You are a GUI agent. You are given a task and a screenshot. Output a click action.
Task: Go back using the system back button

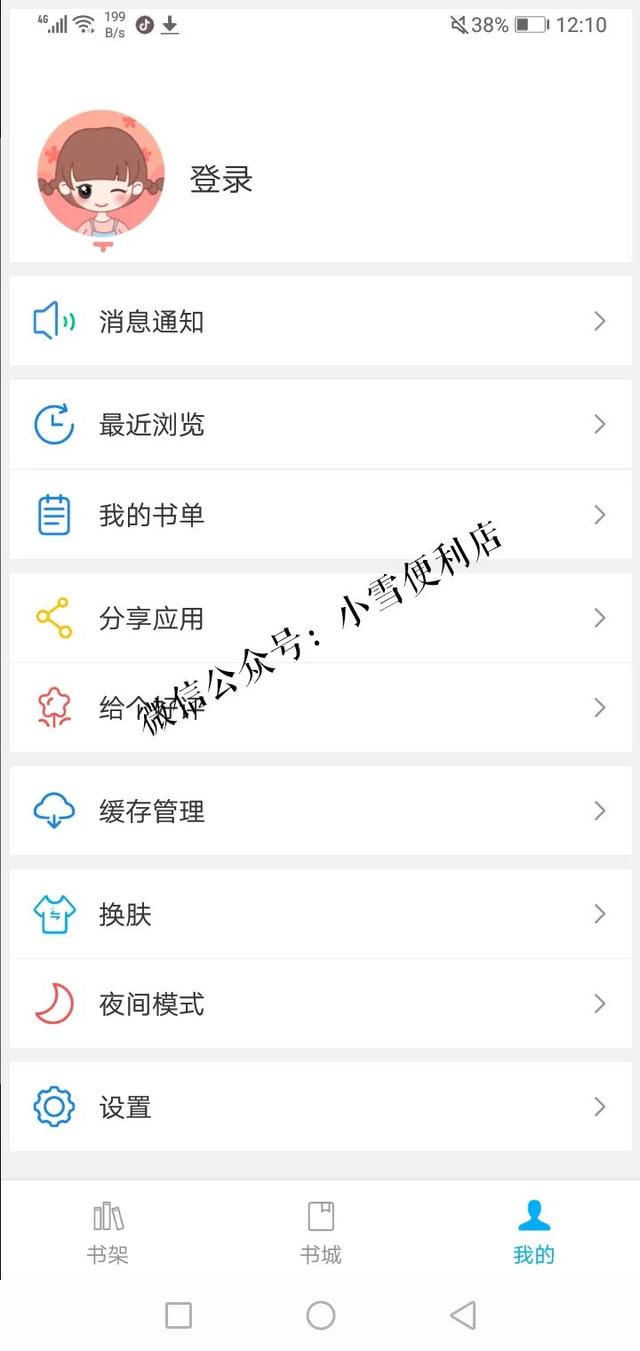point(463,1315)
